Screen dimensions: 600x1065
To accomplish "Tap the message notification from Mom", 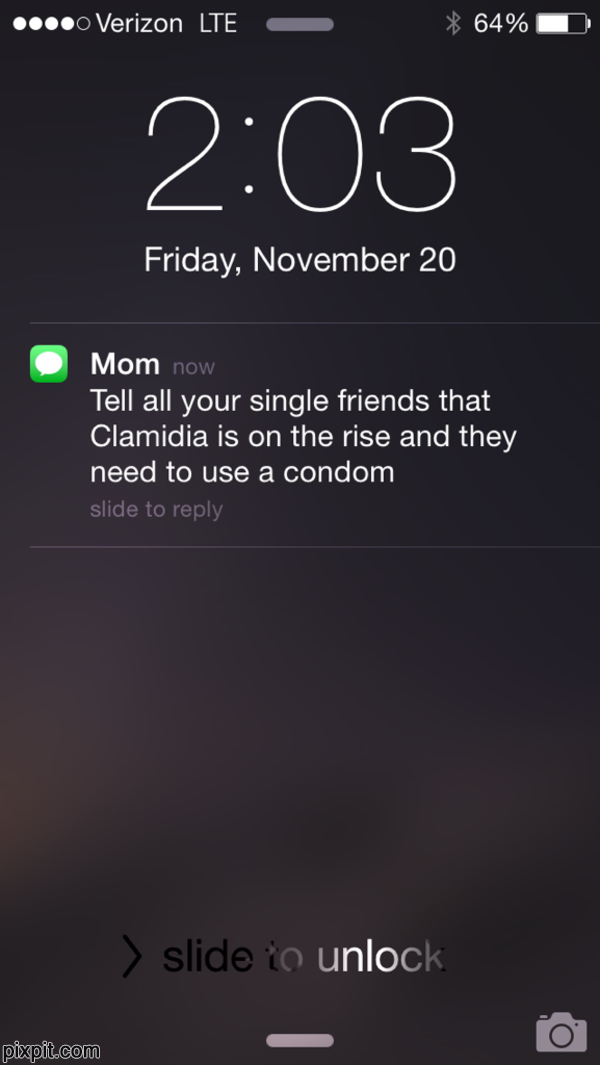I will coord(300,435).
